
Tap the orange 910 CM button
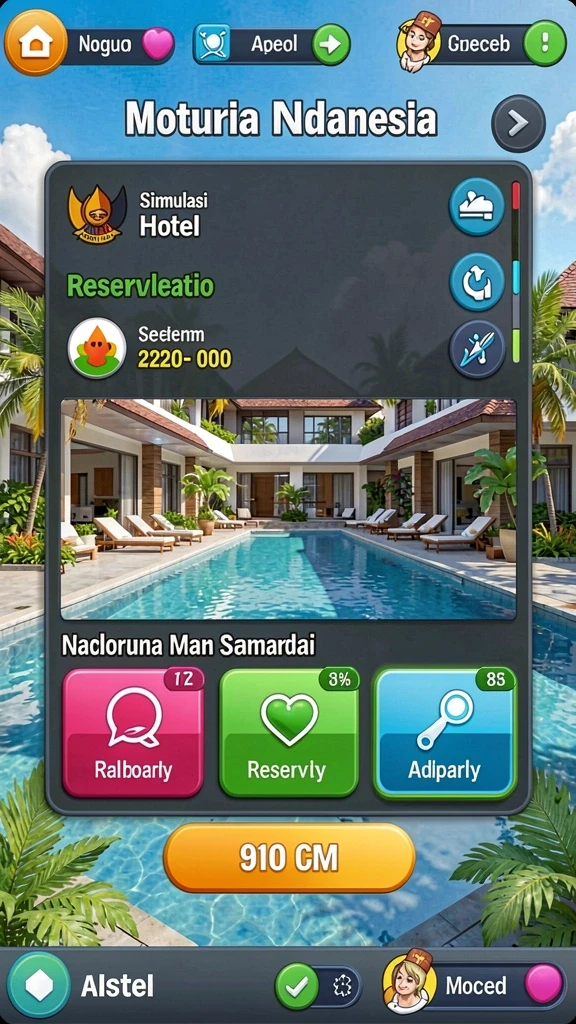click(x=289, y=857)
